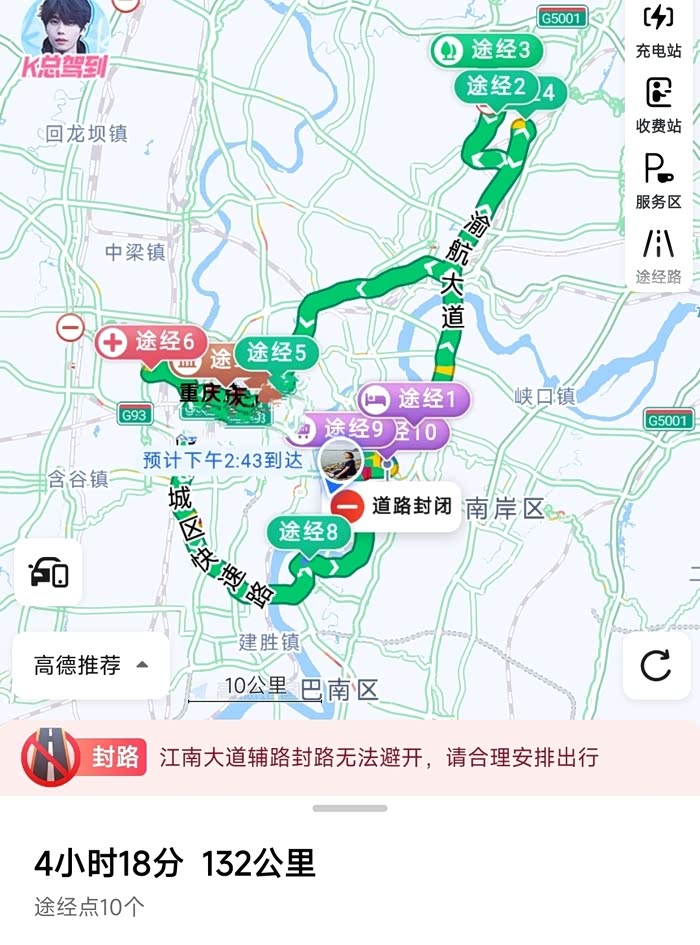Select the 途经9 waypoint marker
Screen dimensions: 700x945
tap(341, 429)
